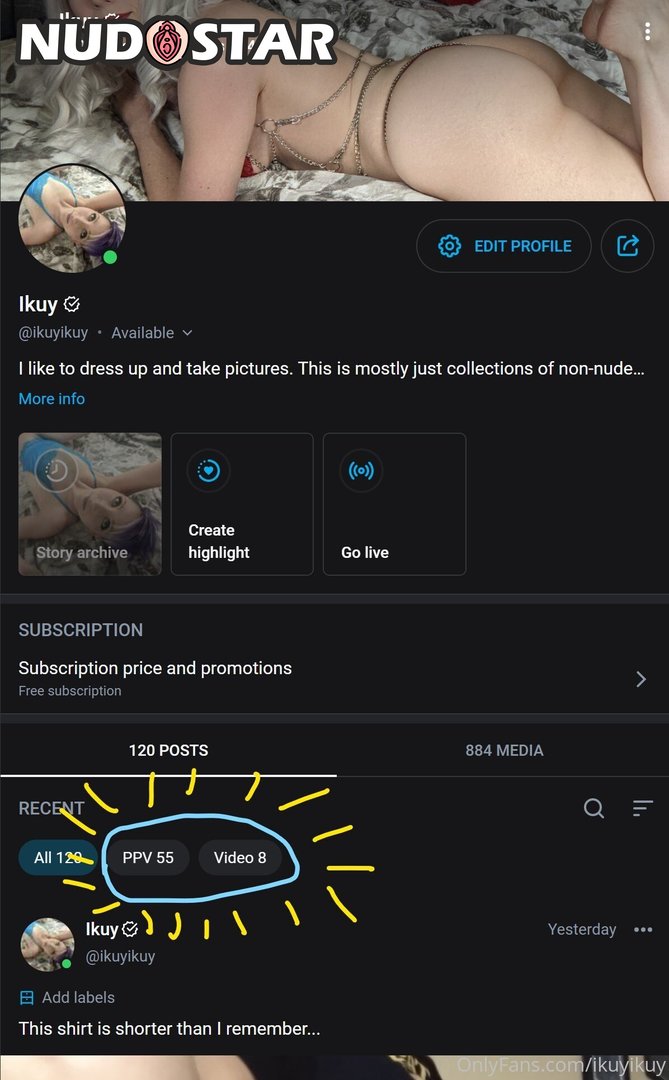Open options menu for yesterday's post
This screenshot has height=1080, width=669.
click(x=643, y=929)
